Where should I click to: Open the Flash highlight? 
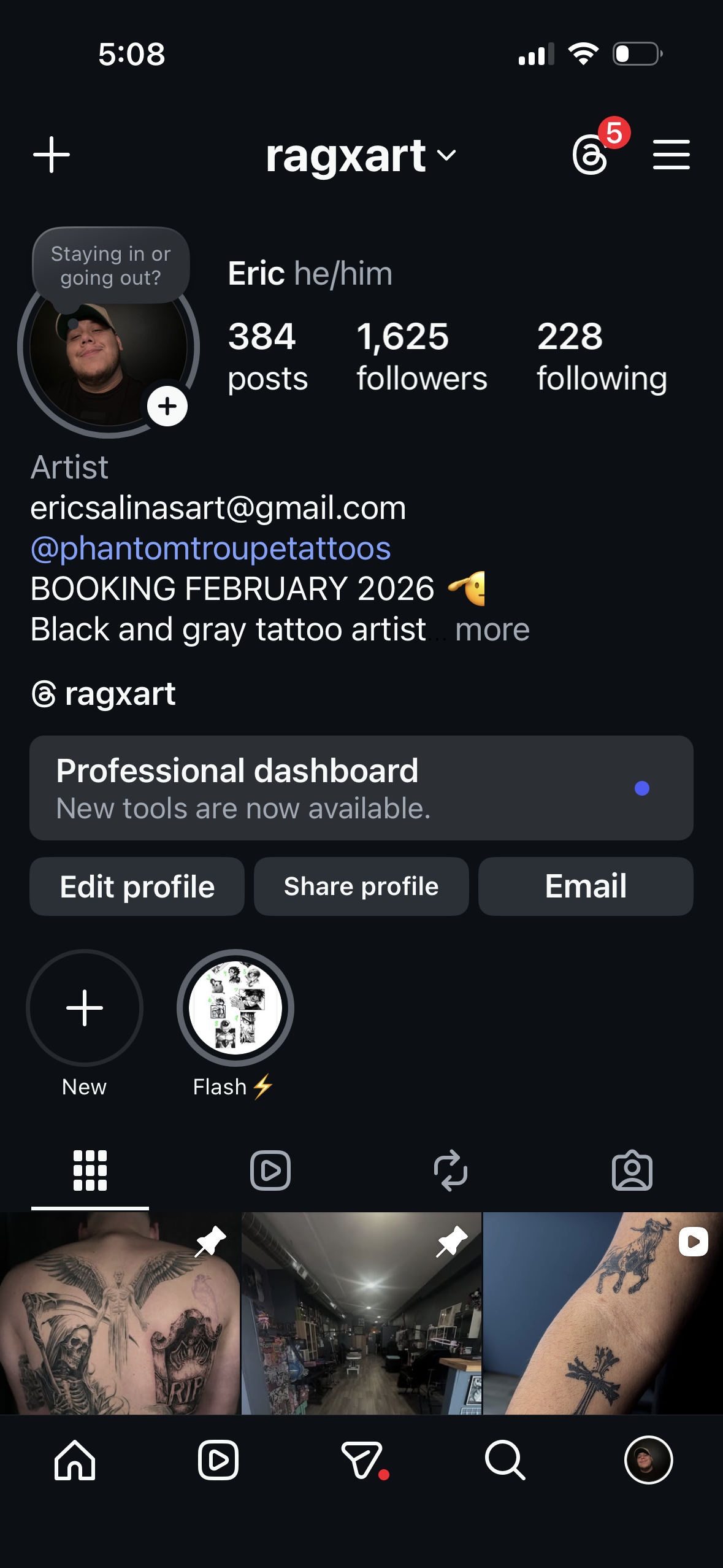[x=235, y=1008]
